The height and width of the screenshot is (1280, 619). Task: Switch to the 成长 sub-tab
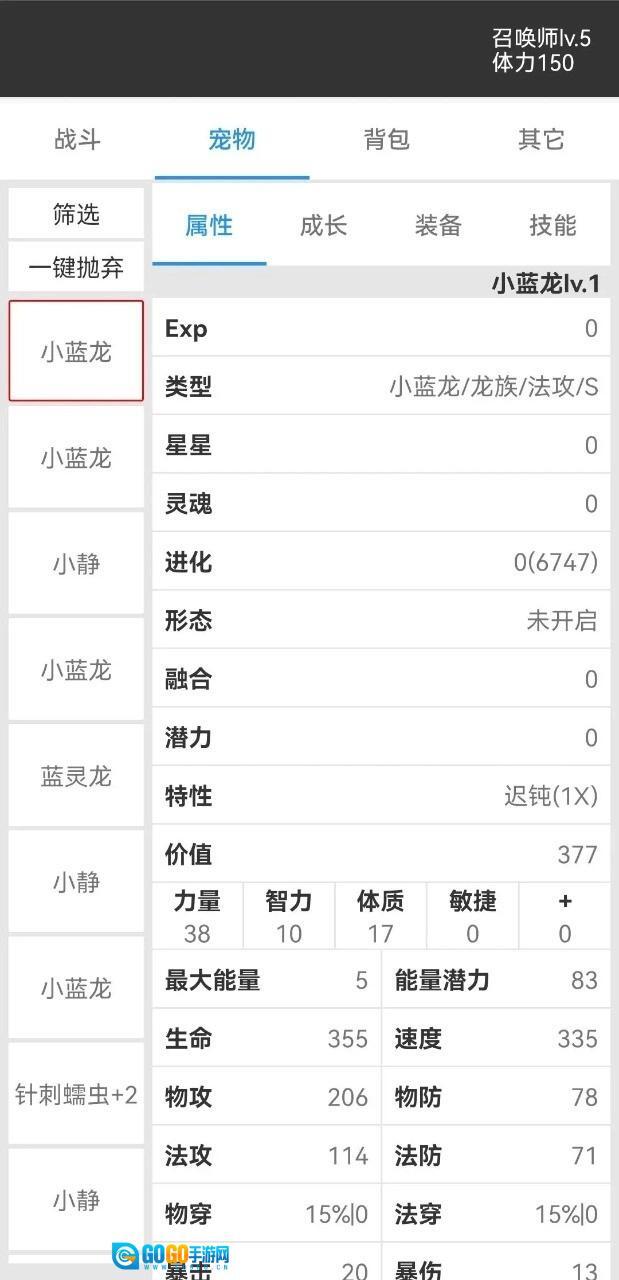click(323, 226)
